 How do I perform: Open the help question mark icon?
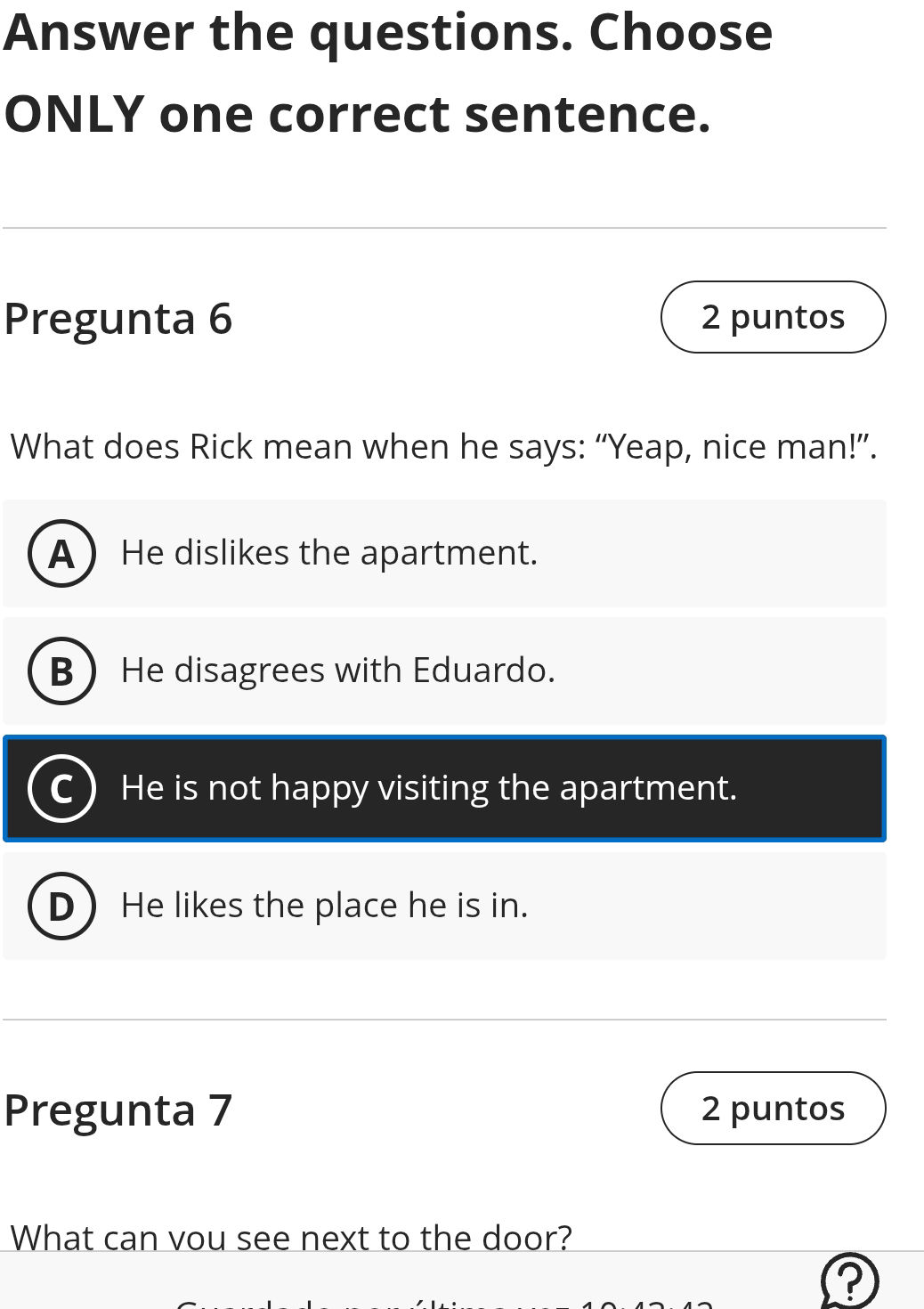pos(849,1281)
